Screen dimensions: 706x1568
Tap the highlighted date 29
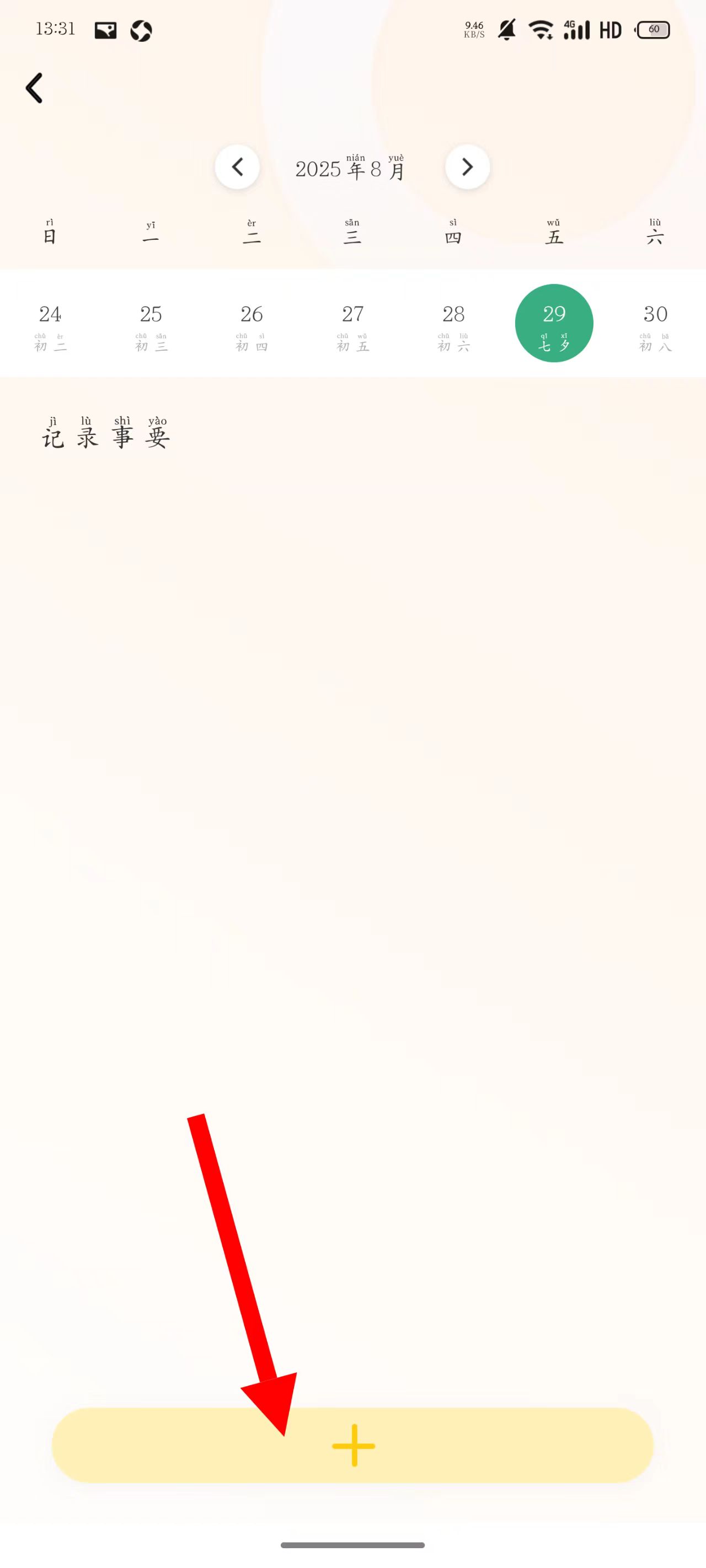click(x=554, y=323)
